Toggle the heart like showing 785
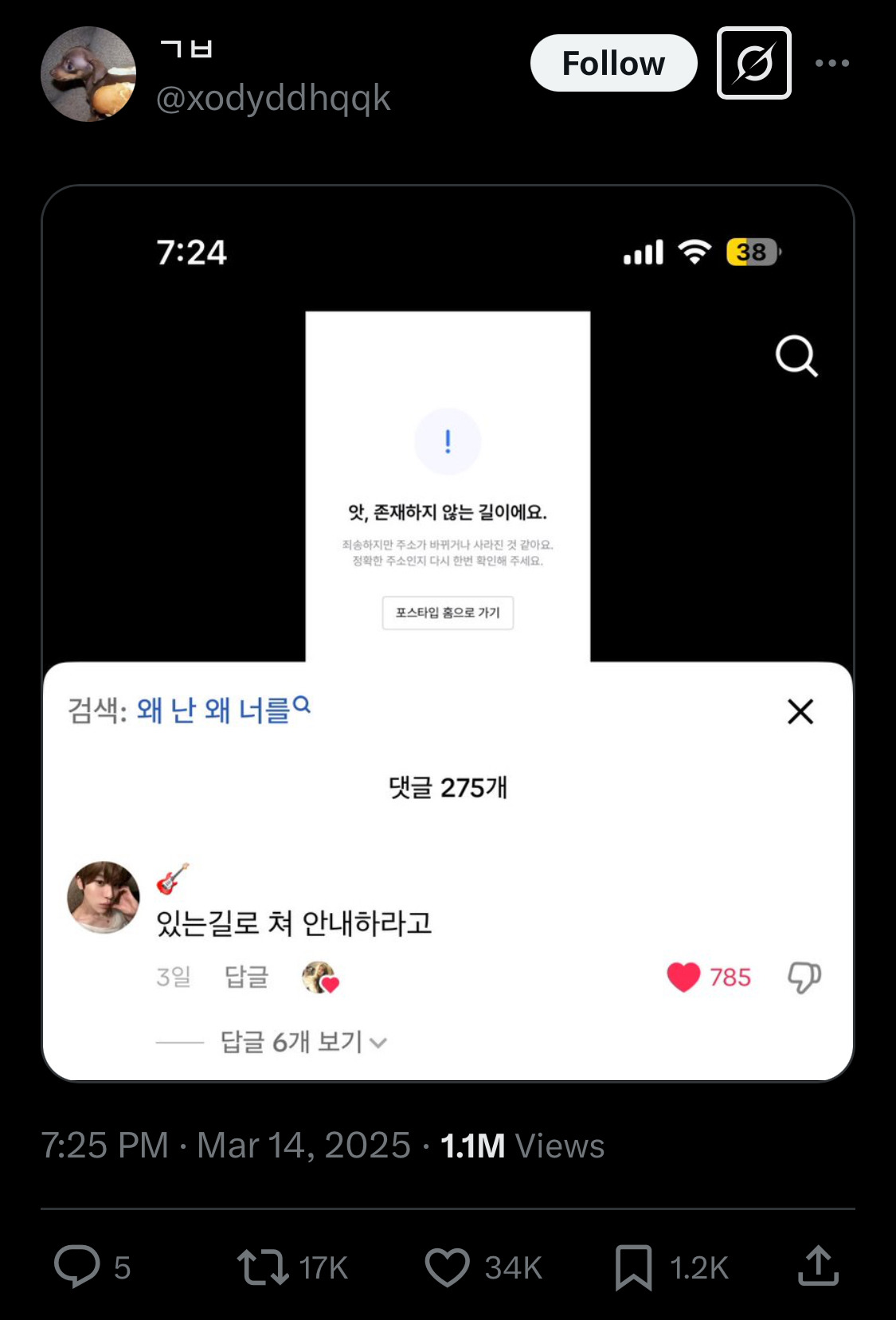The image size is (896, 1320). tap(683, 977)
